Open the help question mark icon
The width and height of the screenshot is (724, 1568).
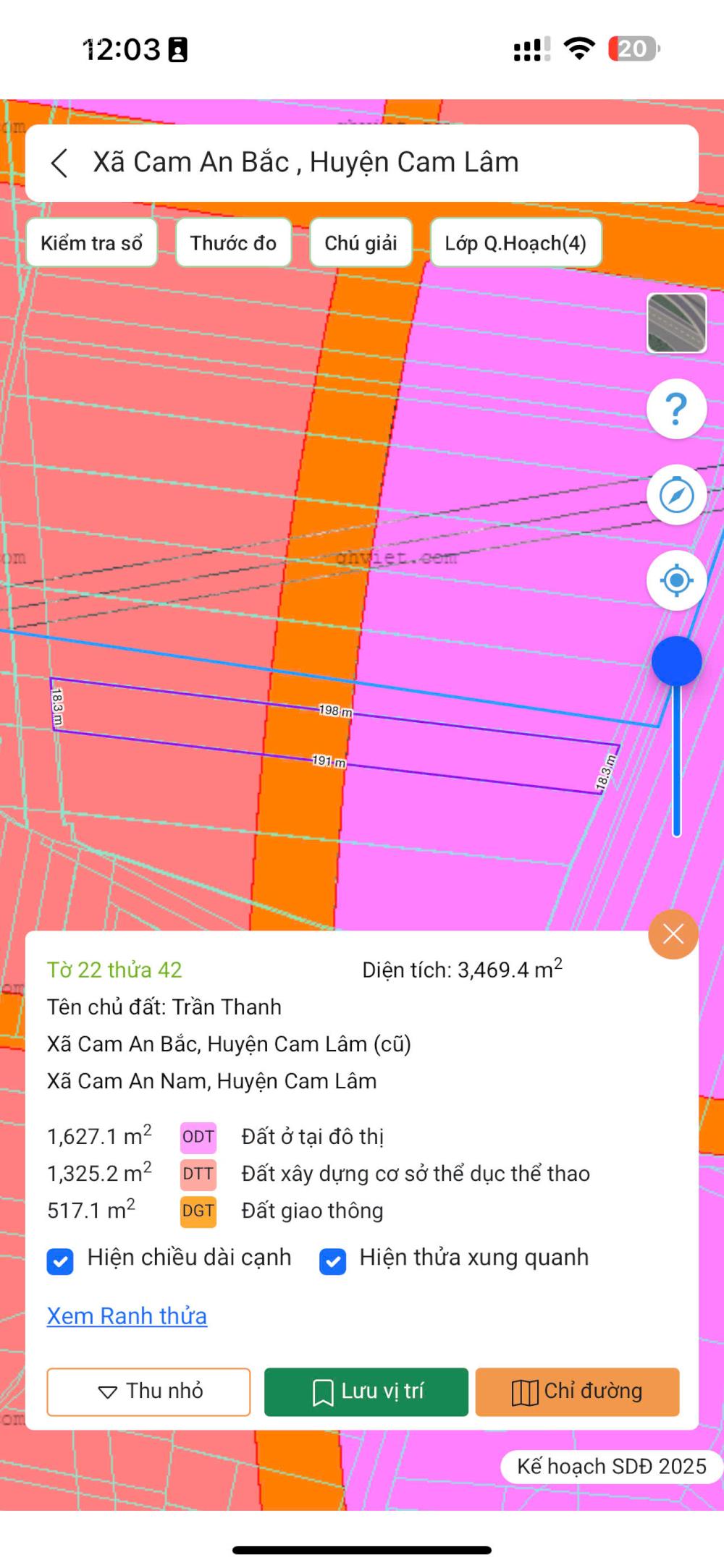676,410
